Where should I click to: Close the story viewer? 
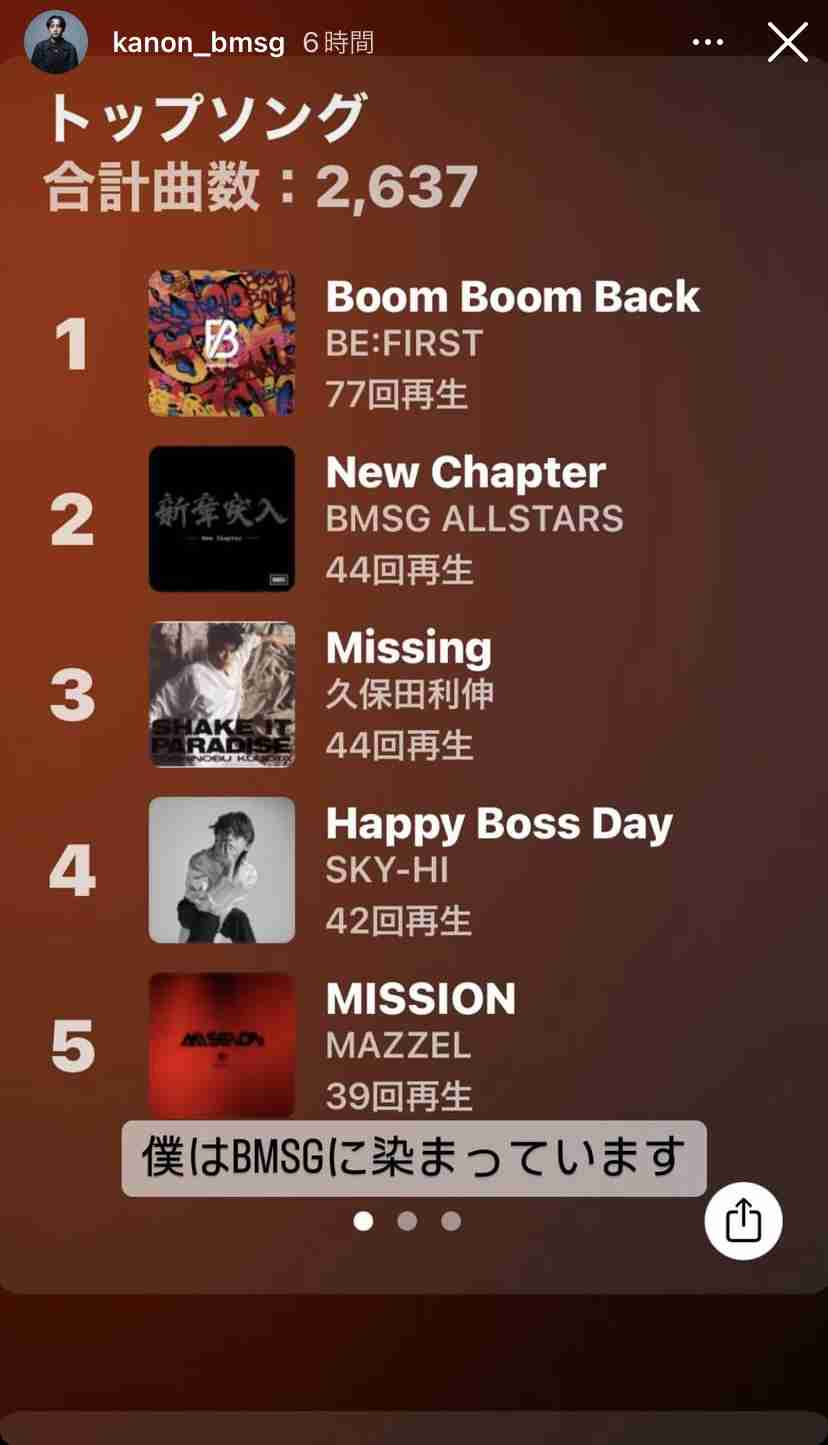787,42
